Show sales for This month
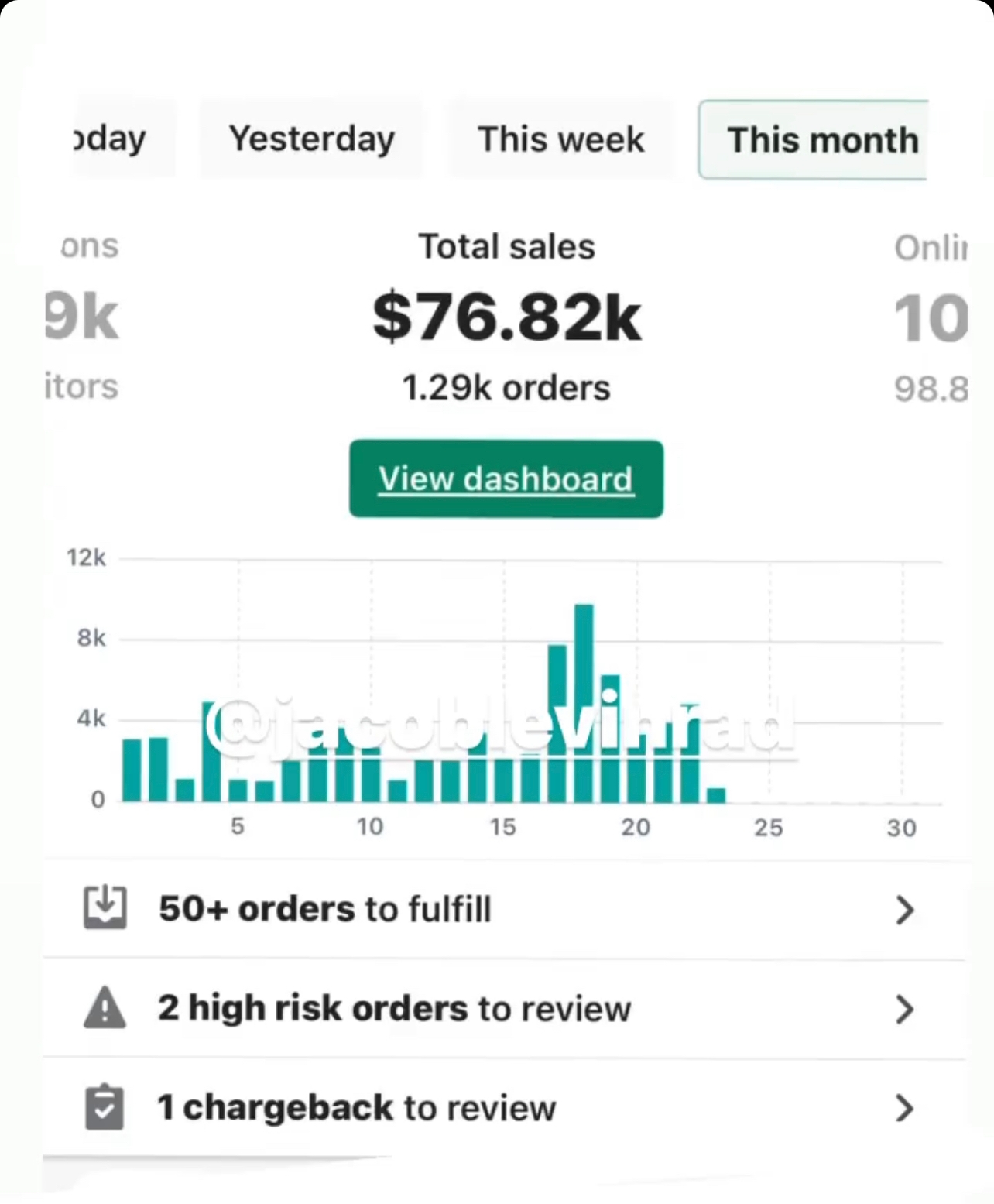This screenshot has width=994, height=1204. (x=814, y=140)
